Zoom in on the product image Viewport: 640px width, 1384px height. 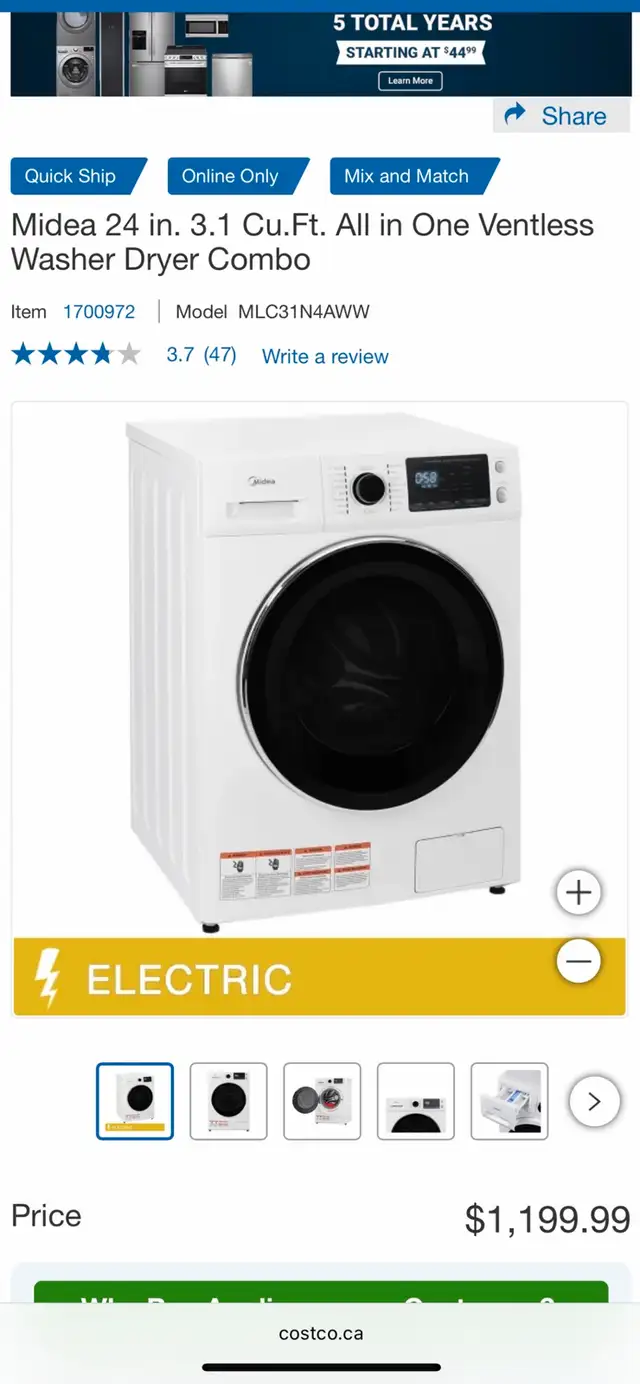coord(579,893)
